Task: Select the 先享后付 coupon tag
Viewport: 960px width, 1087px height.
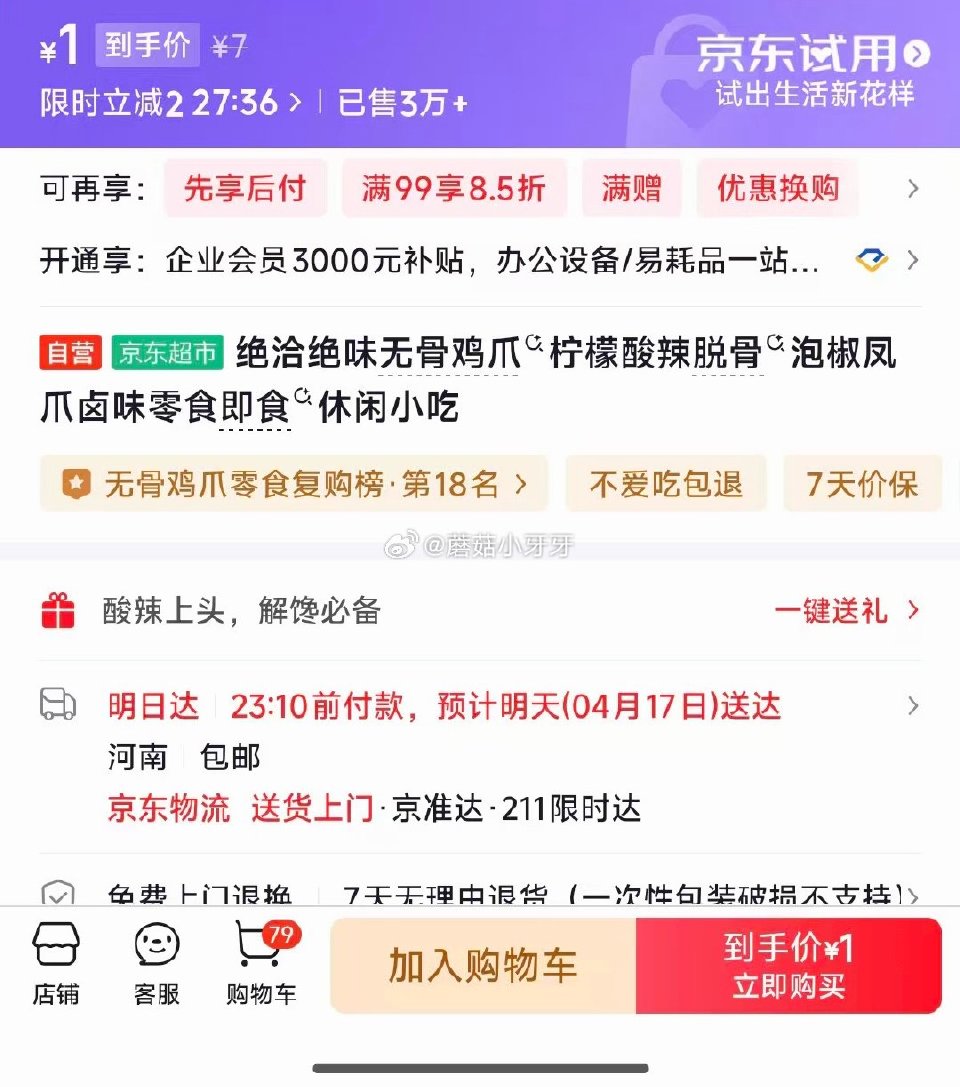Action: point(245,188)
